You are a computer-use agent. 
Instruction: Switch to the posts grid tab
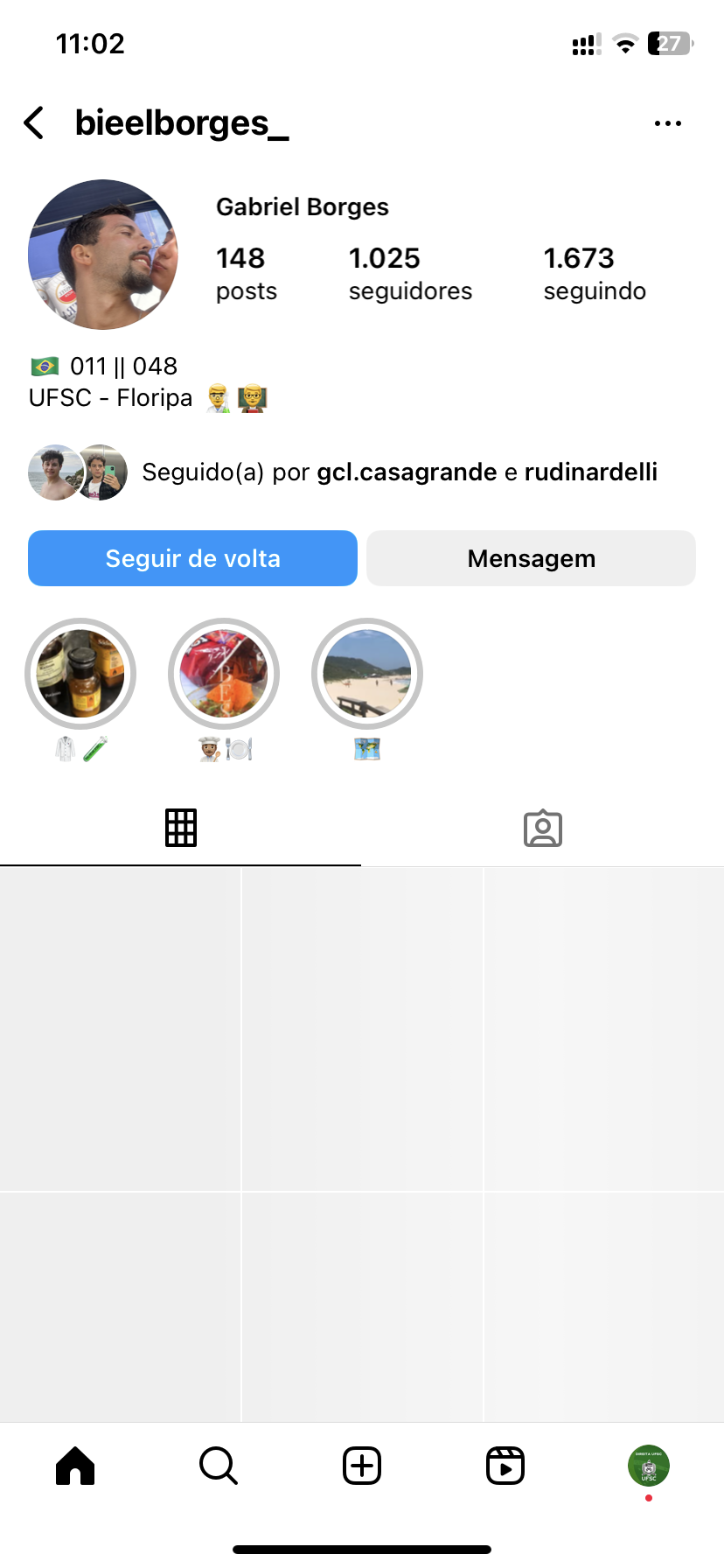tap(181, 828)
